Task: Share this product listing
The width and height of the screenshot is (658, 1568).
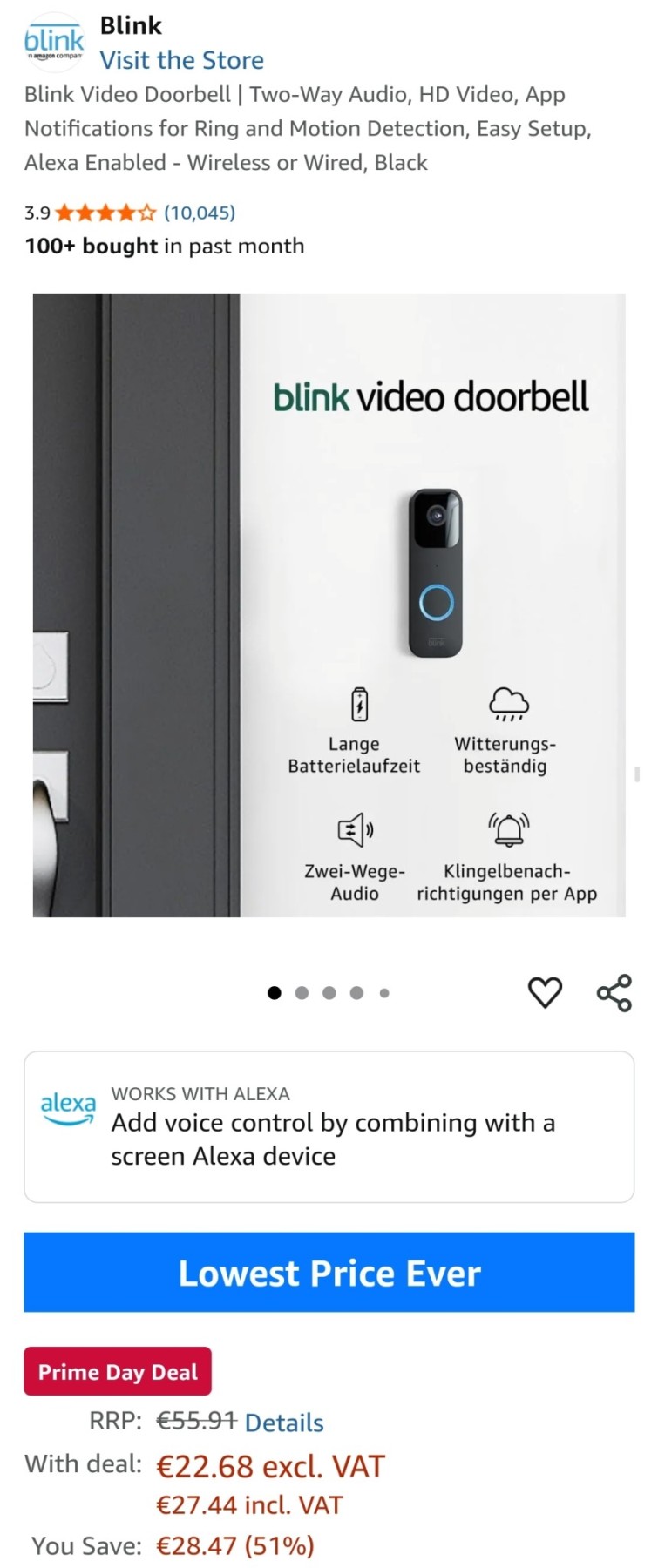Action: pyautogui.click(x=614, y=993)
